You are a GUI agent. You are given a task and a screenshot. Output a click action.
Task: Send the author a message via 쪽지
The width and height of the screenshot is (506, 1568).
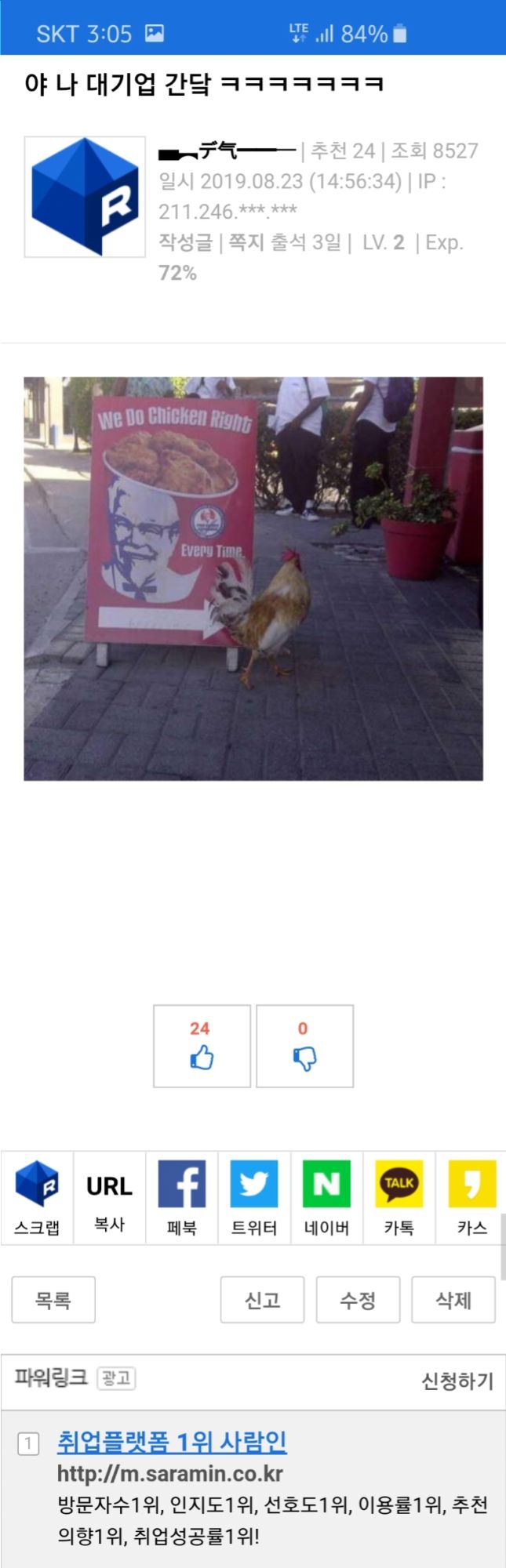(246, 242)
